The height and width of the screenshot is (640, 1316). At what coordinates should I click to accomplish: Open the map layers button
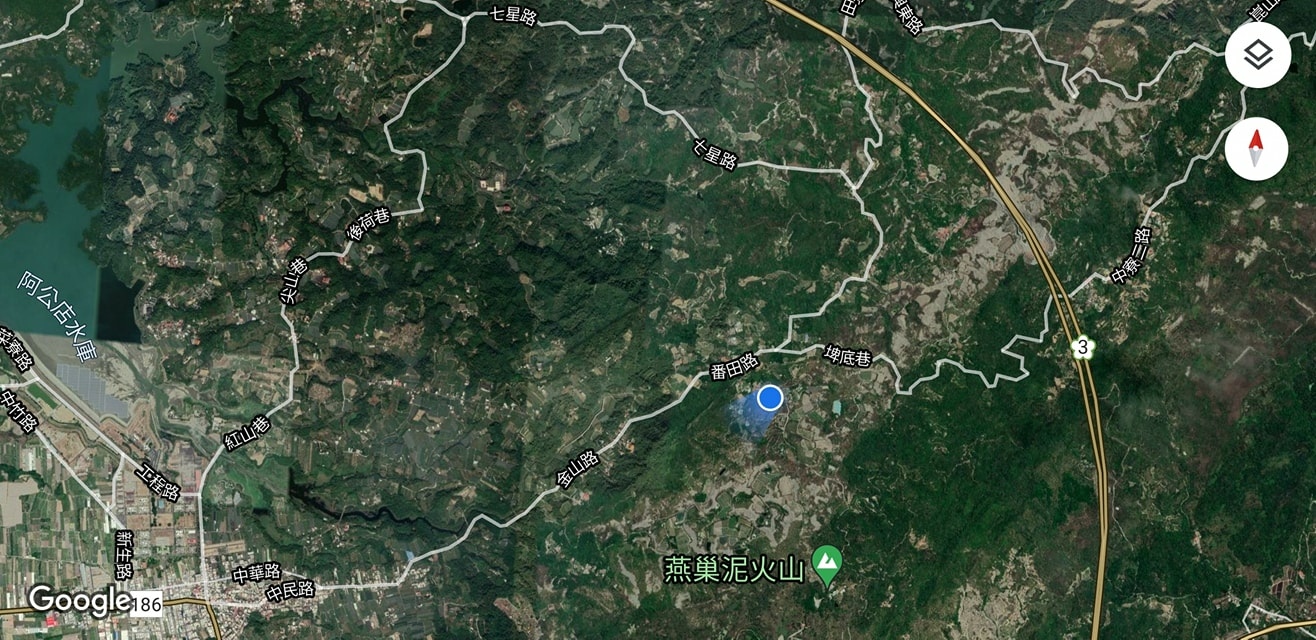tap(1257, 56)
